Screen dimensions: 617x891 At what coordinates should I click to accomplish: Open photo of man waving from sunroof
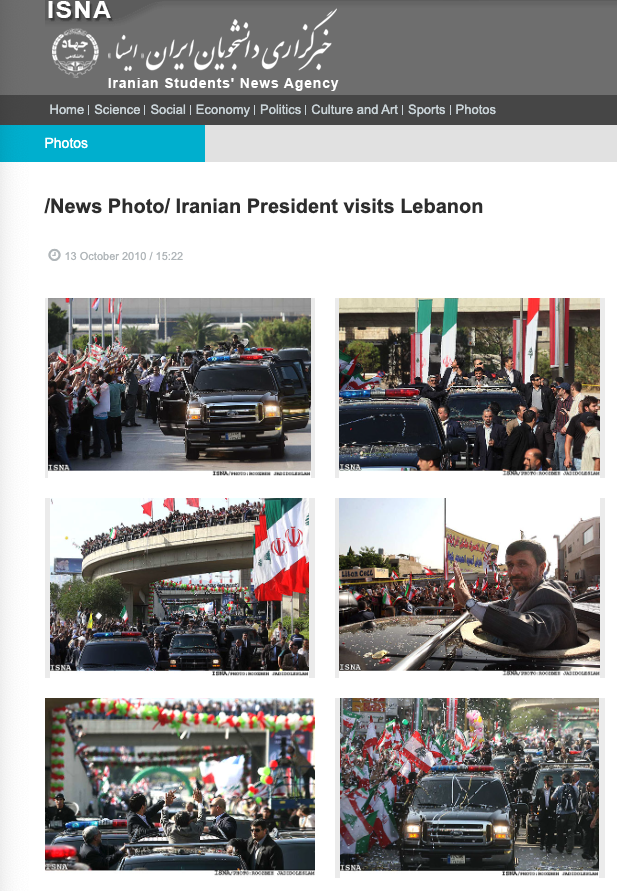[469, 584]
